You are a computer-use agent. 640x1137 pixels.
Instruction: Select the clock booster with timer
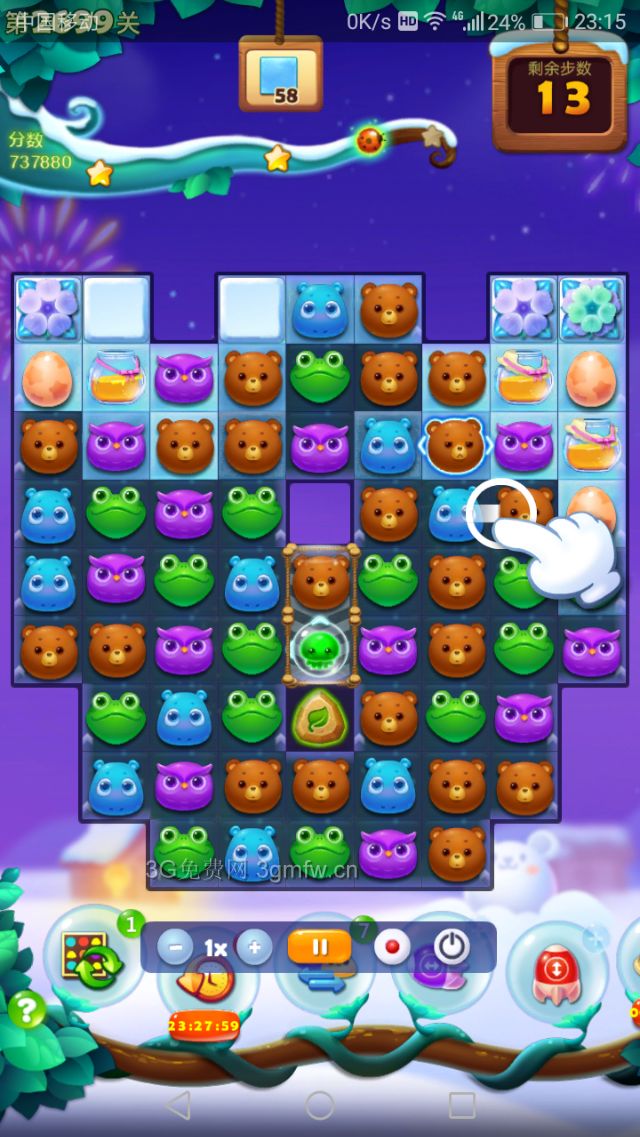click(205, 992)
